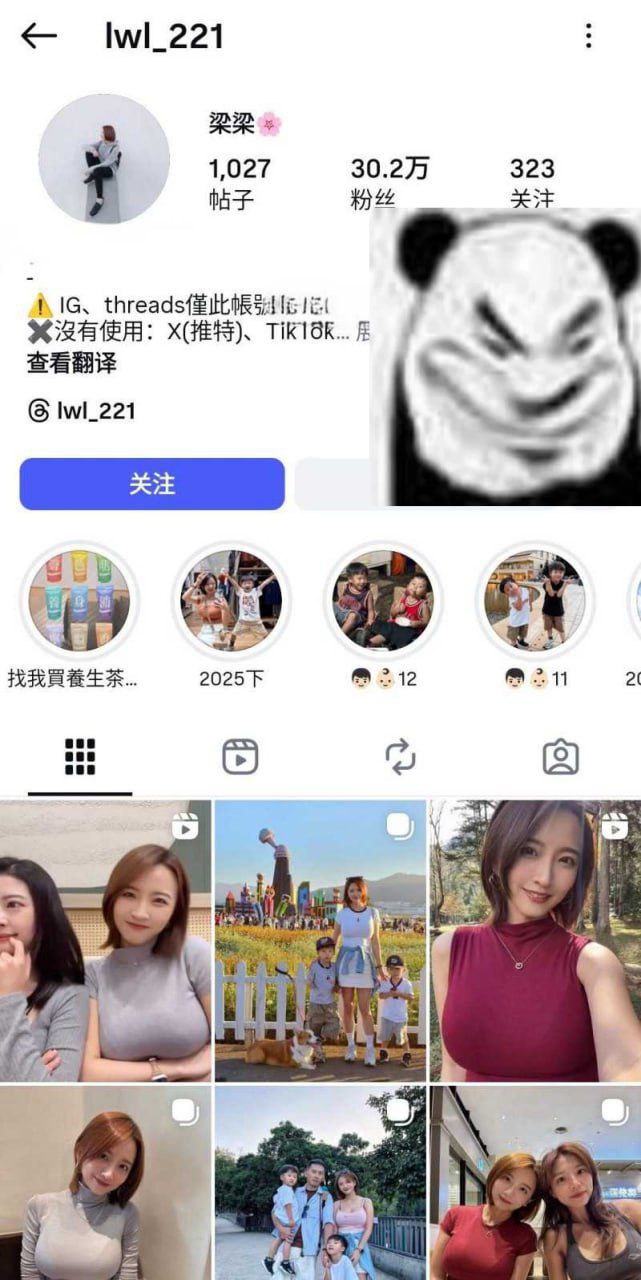This screenshot has width=641, height=1280.
Task: Open the reel with two women in grey tops
Action: (105, 940)
